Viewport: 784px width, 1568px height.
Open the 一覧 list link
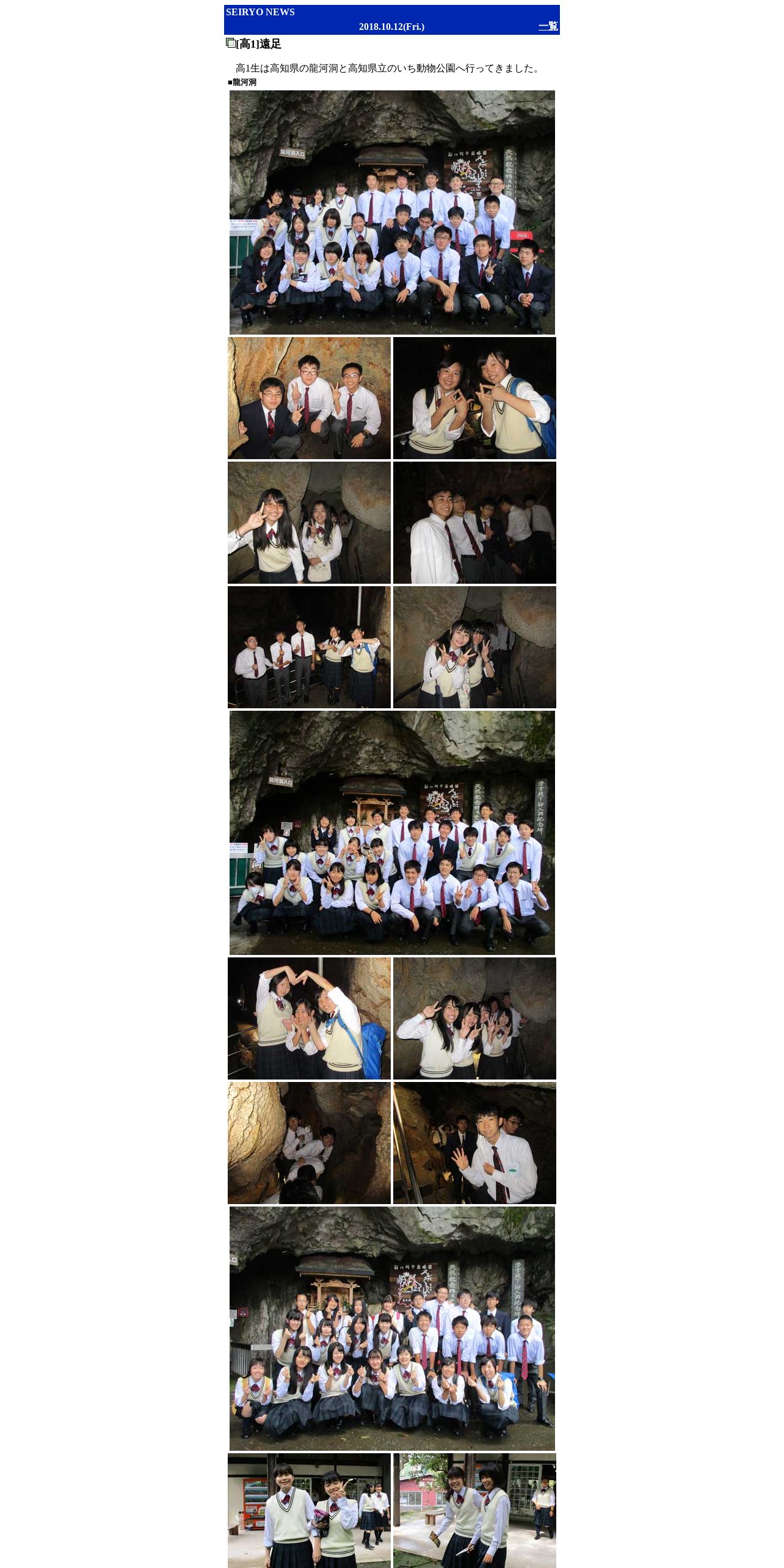click(548, 26)
